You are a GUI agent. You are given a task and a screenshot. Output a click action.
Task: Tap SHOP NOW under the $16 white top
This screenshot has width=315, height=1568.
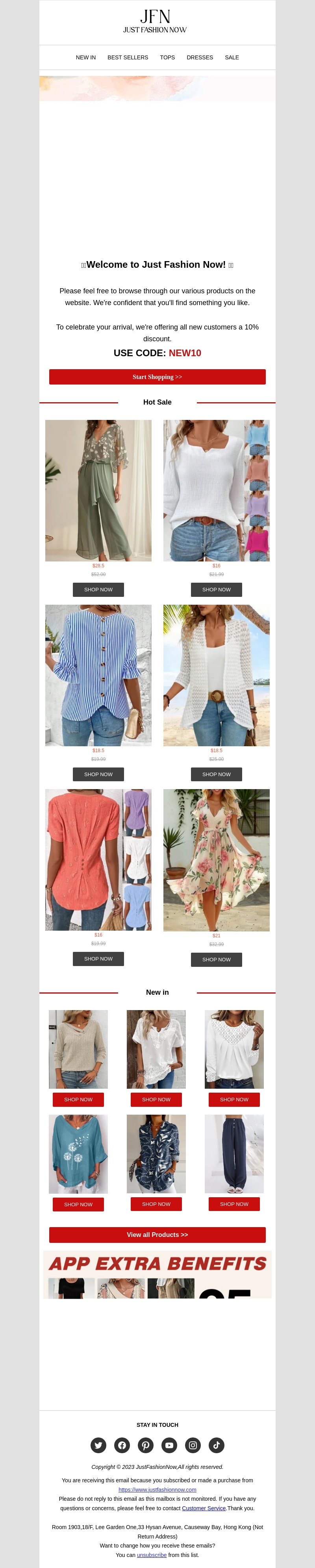[x=216, y=589]
